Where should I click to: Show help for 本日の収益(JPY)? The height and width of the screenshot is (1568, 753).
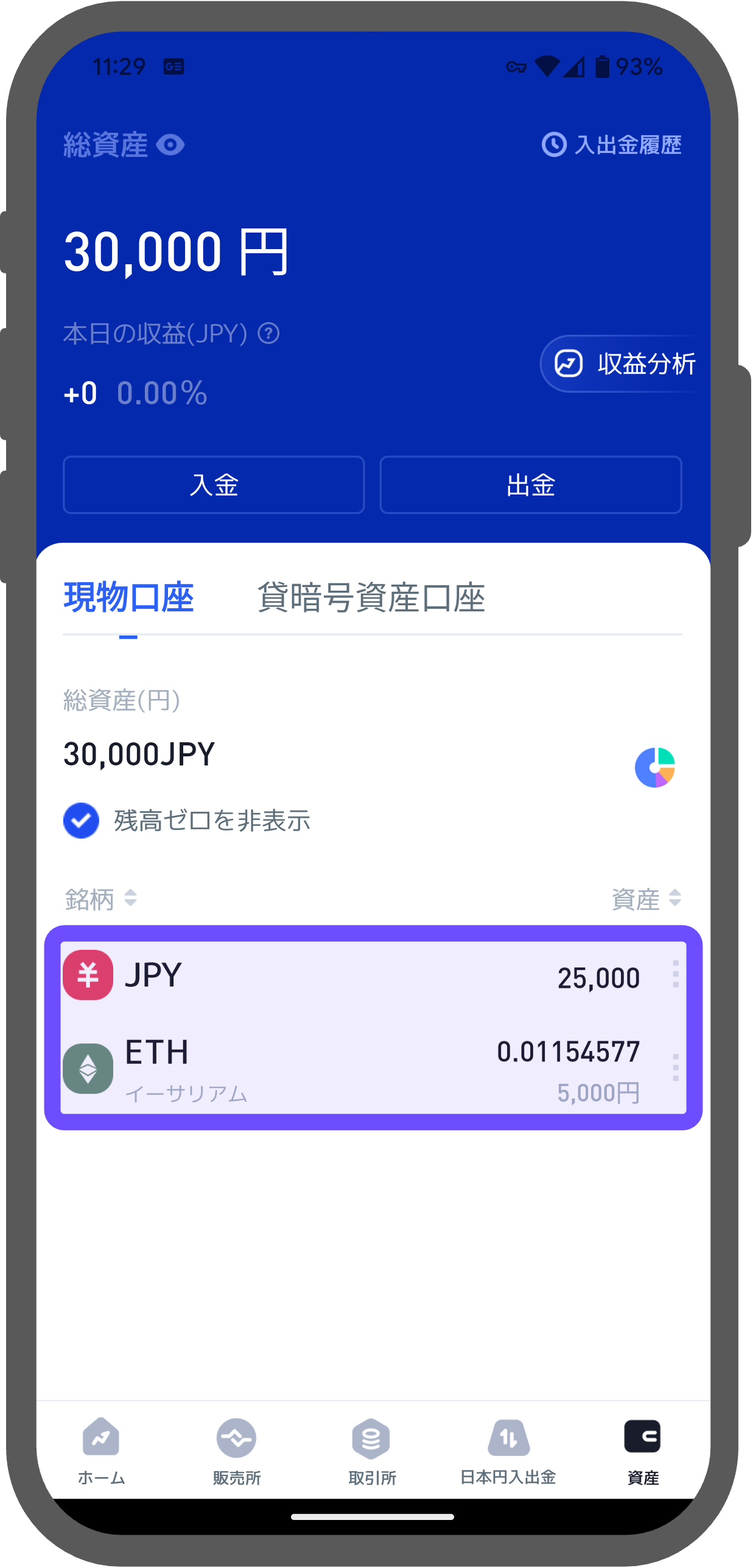[x=268, y=334]
